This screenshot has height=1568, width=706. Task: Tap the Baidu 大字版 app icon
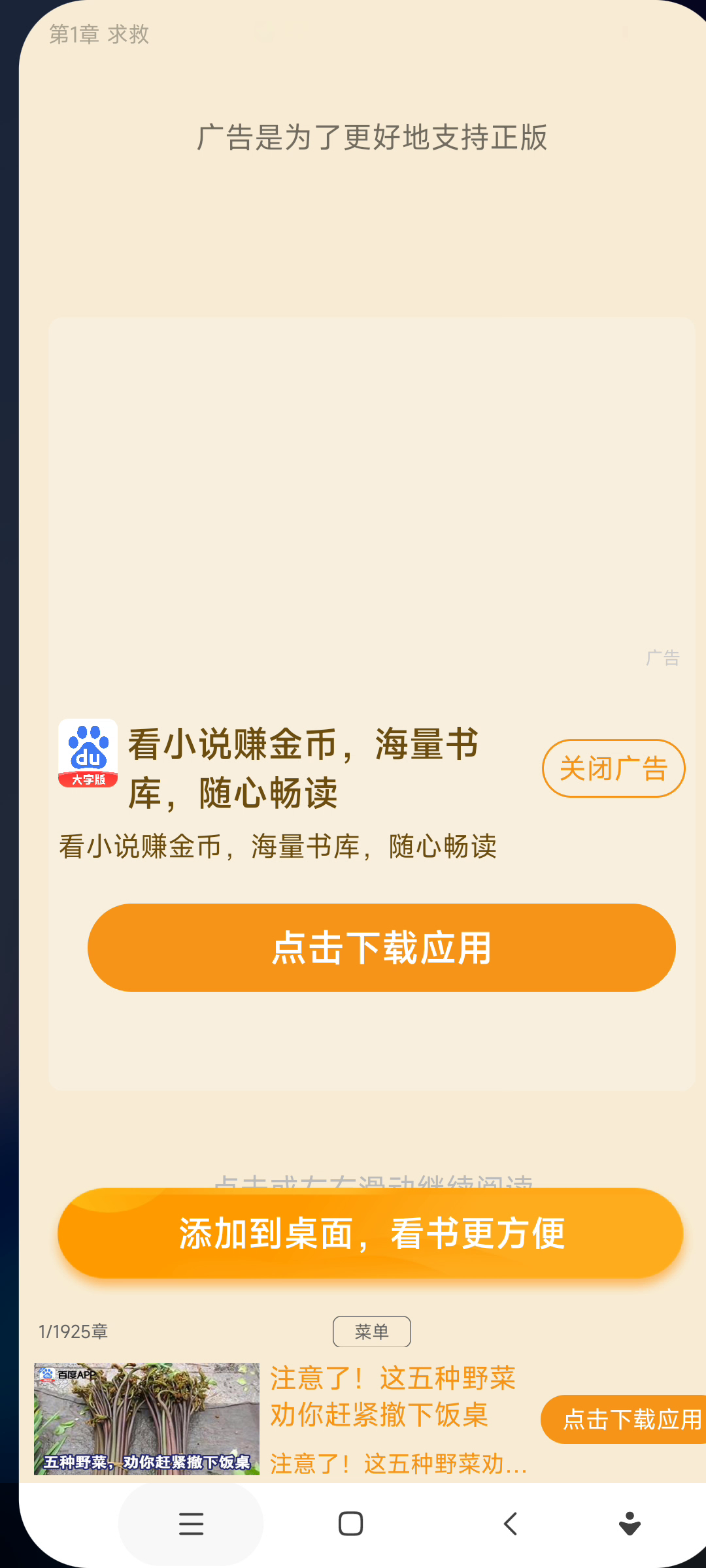click(88, 753)
